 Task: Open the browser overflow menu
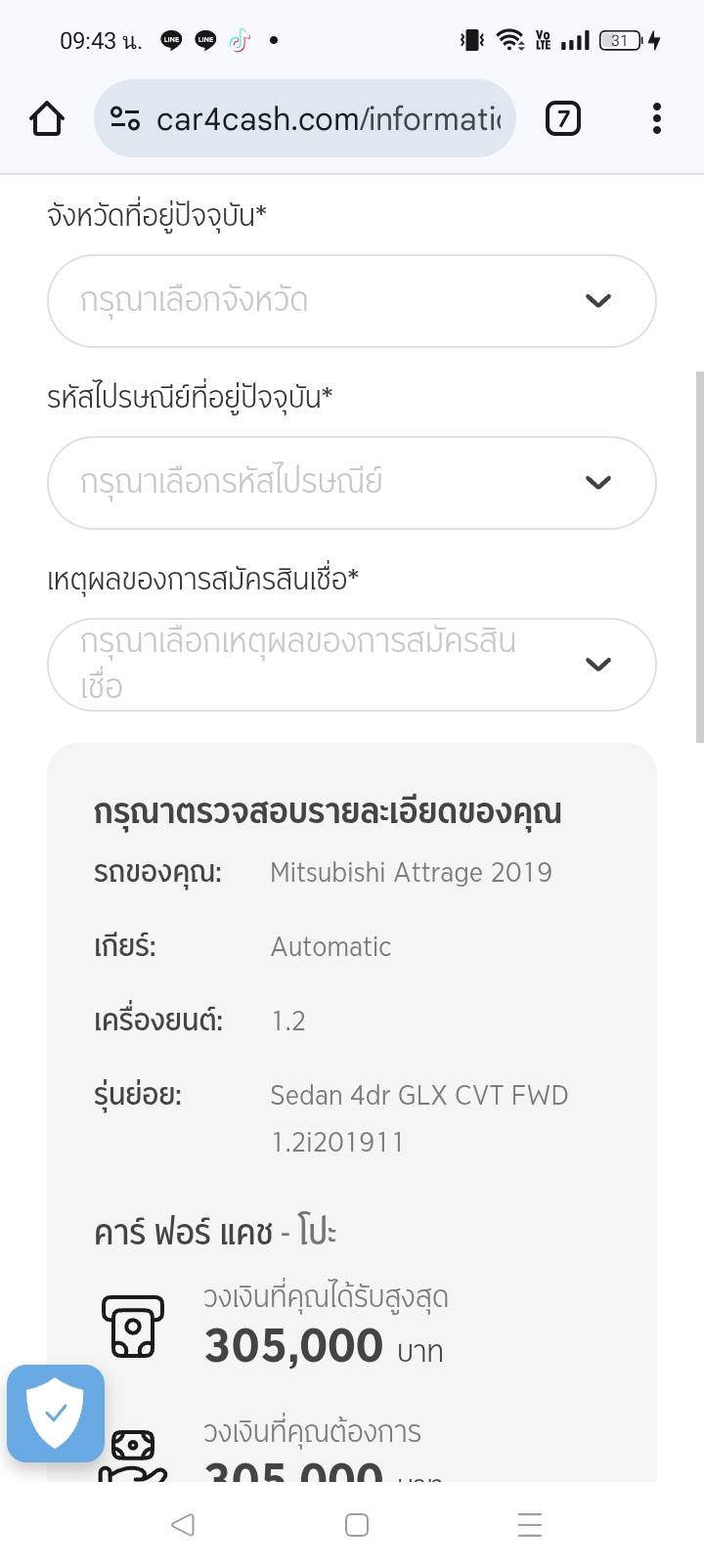(657, 119)
